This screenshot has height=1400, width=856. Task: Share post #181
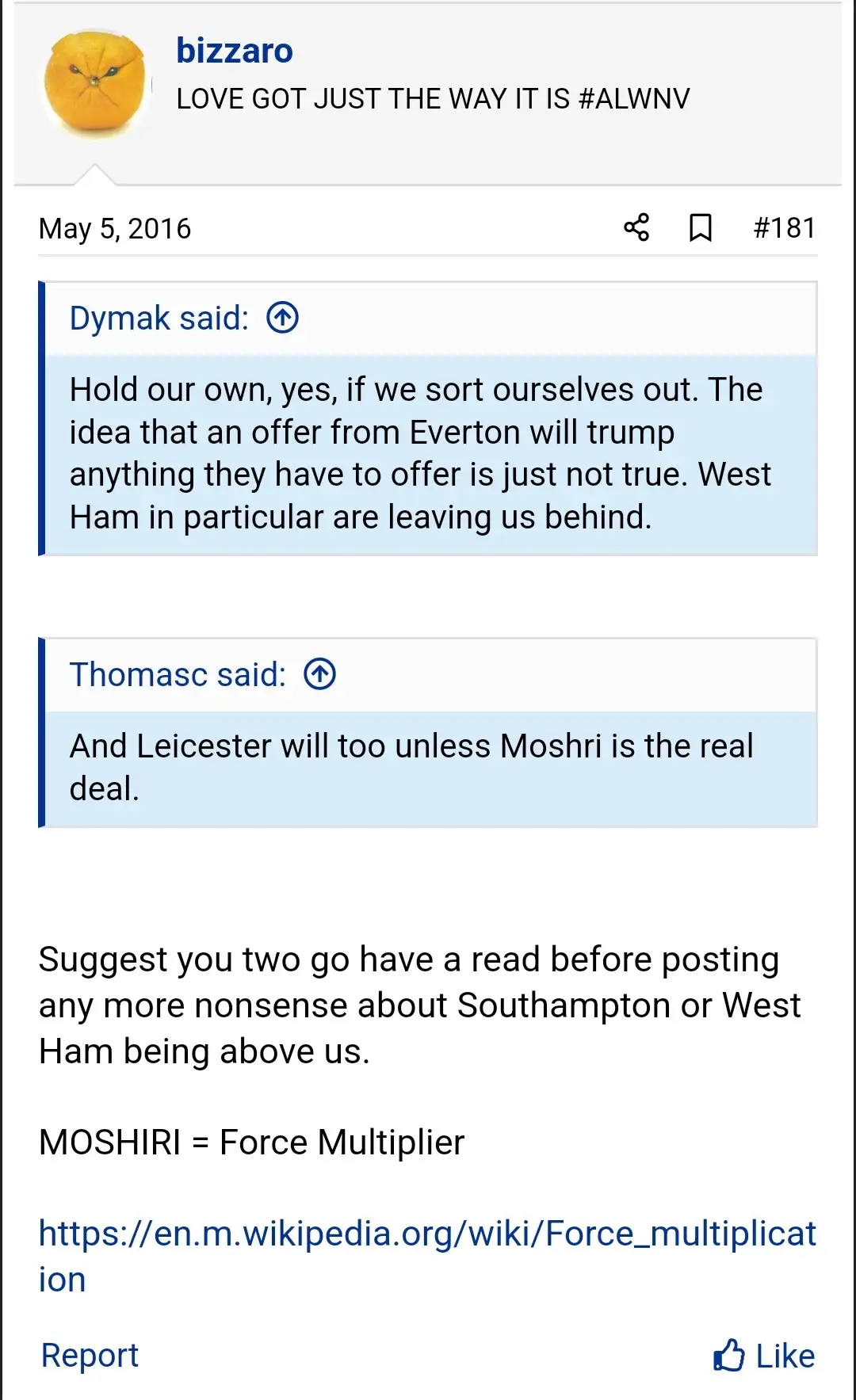click(x=636, y=227)
